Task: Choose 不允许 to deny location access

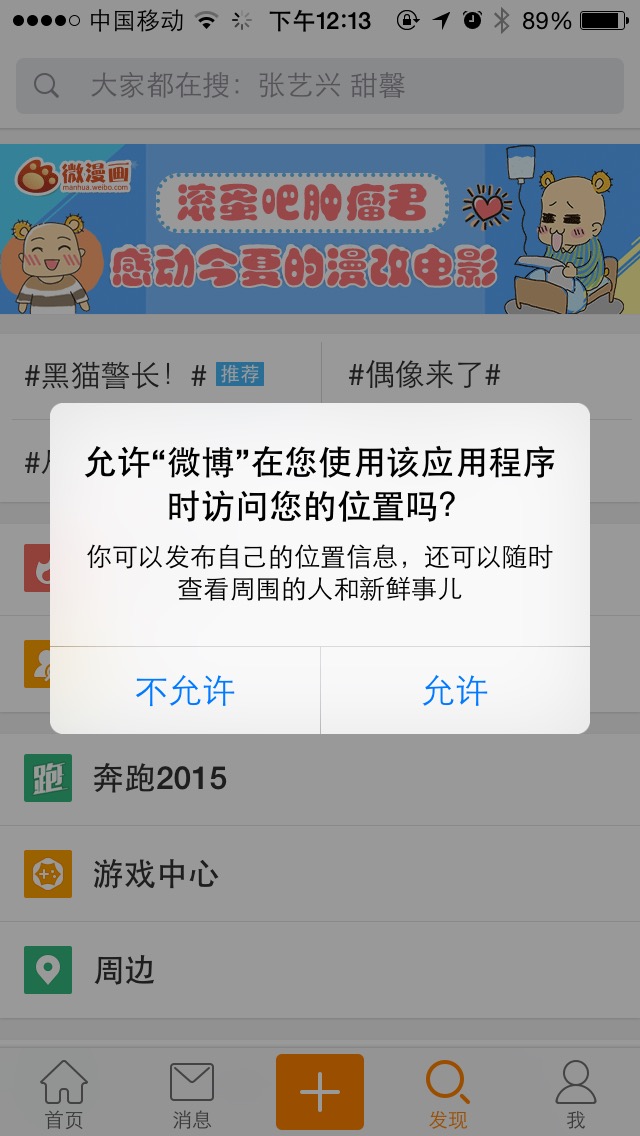Action: [x=185, y=691]
